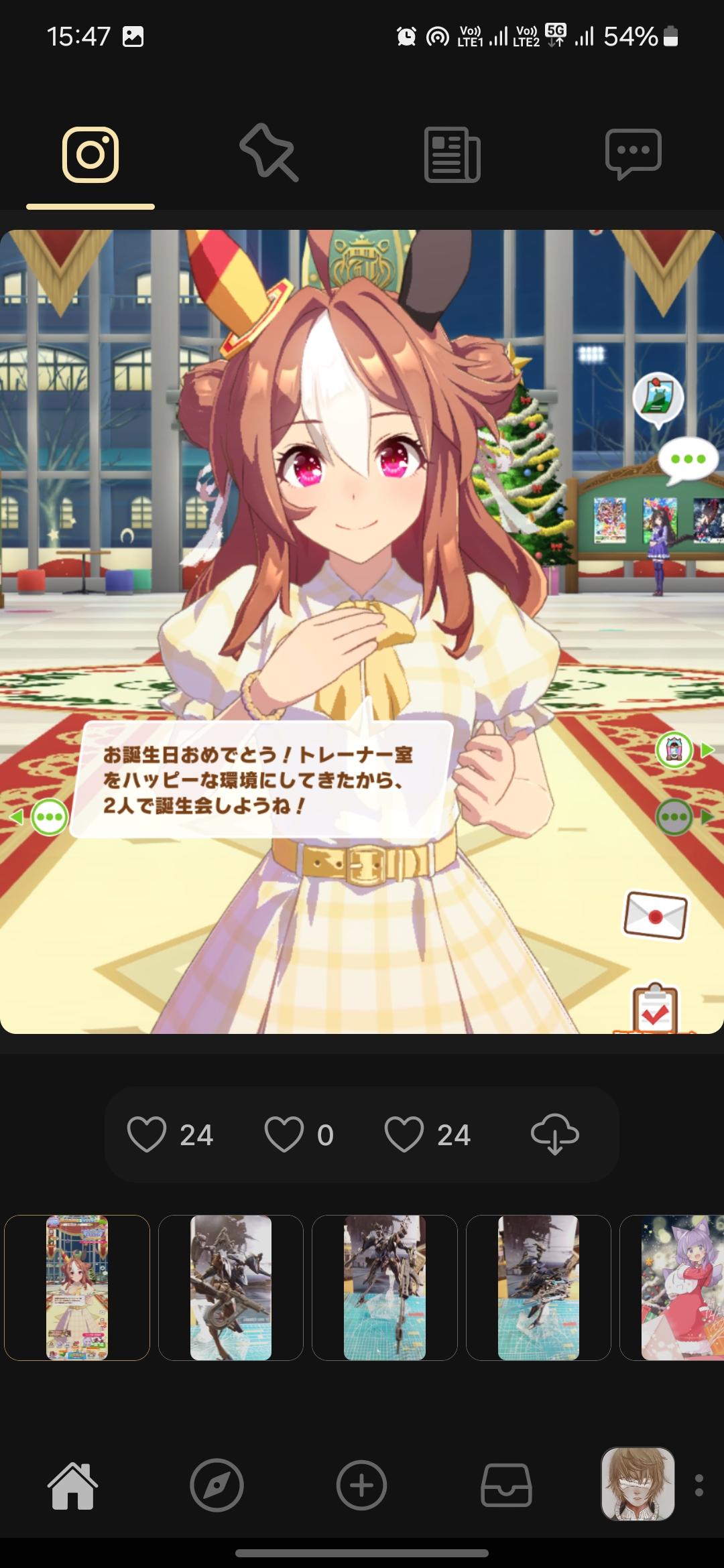Open the main birthday game image
This screenshot has height=1568, width=724.
point(362,631)
